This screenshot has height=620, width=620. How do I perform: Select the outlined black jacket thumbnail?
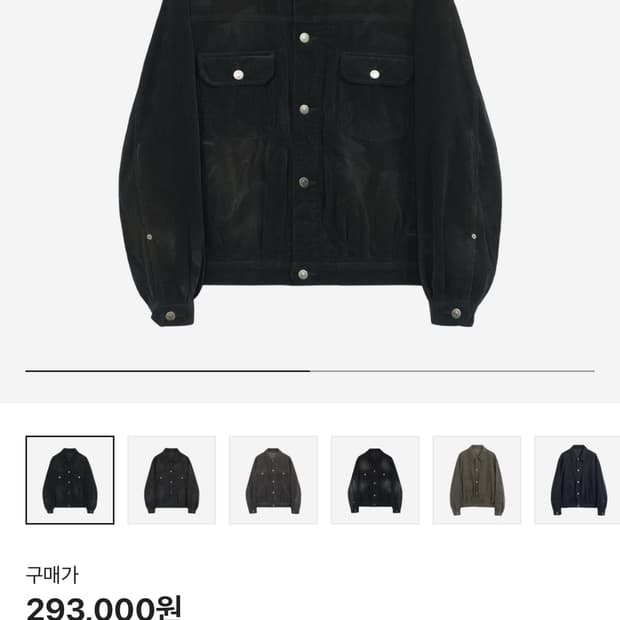[70, 480]
